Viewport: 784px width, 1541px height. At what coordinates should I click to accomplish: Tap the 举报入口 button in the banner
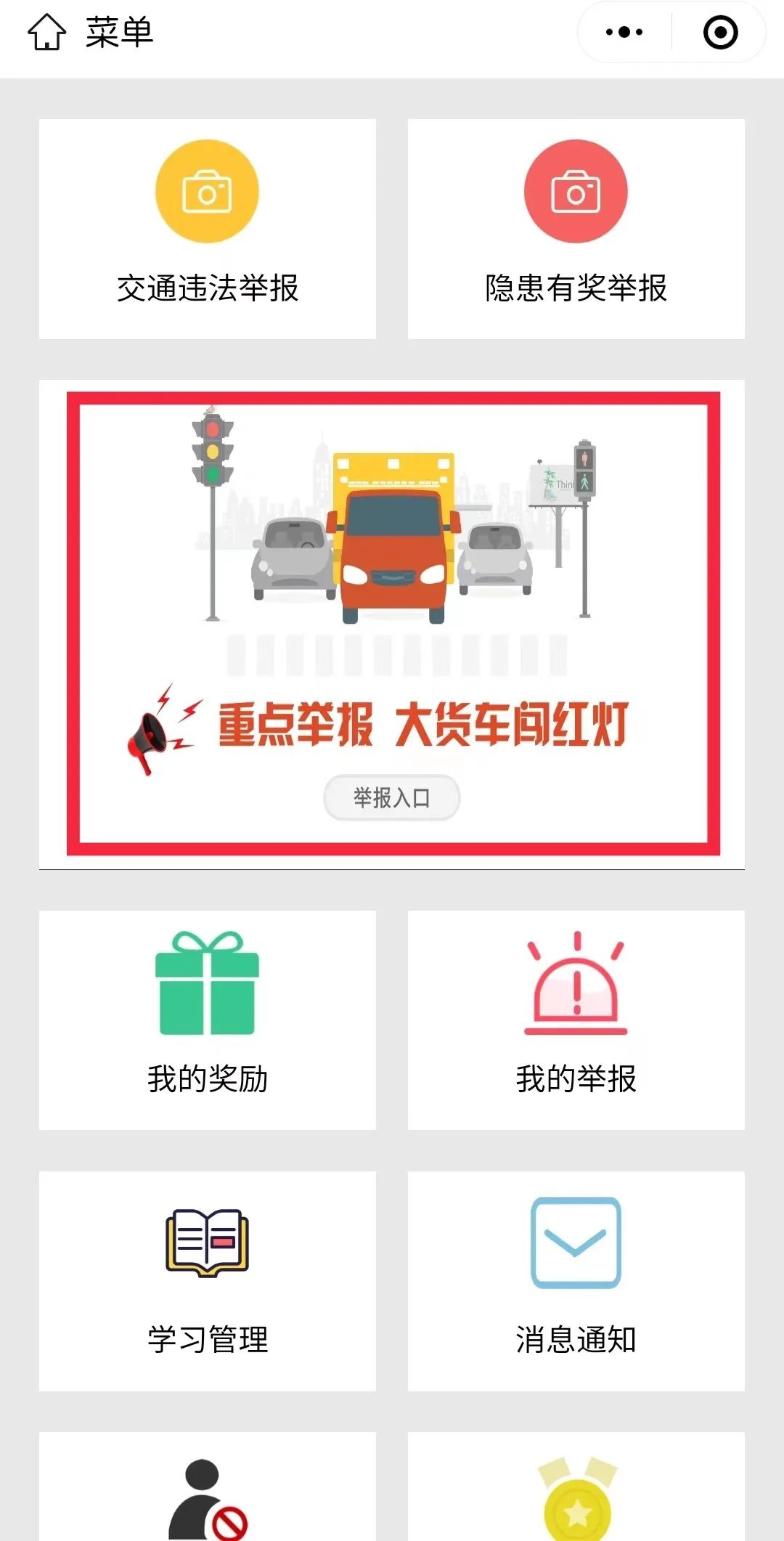tap(392, 797)
